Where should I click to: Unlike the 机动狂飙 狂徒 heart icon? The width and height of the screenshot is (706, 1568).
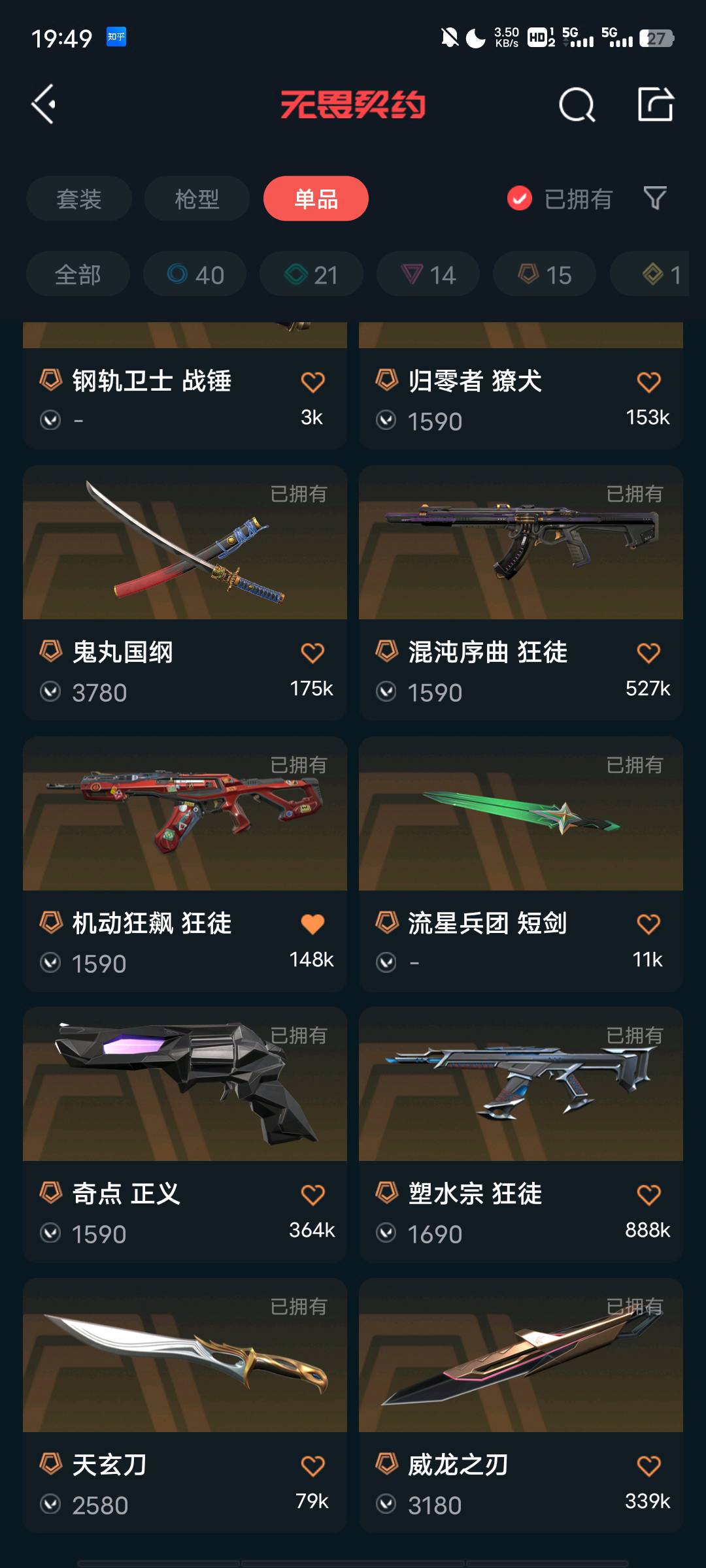(312, 923)
